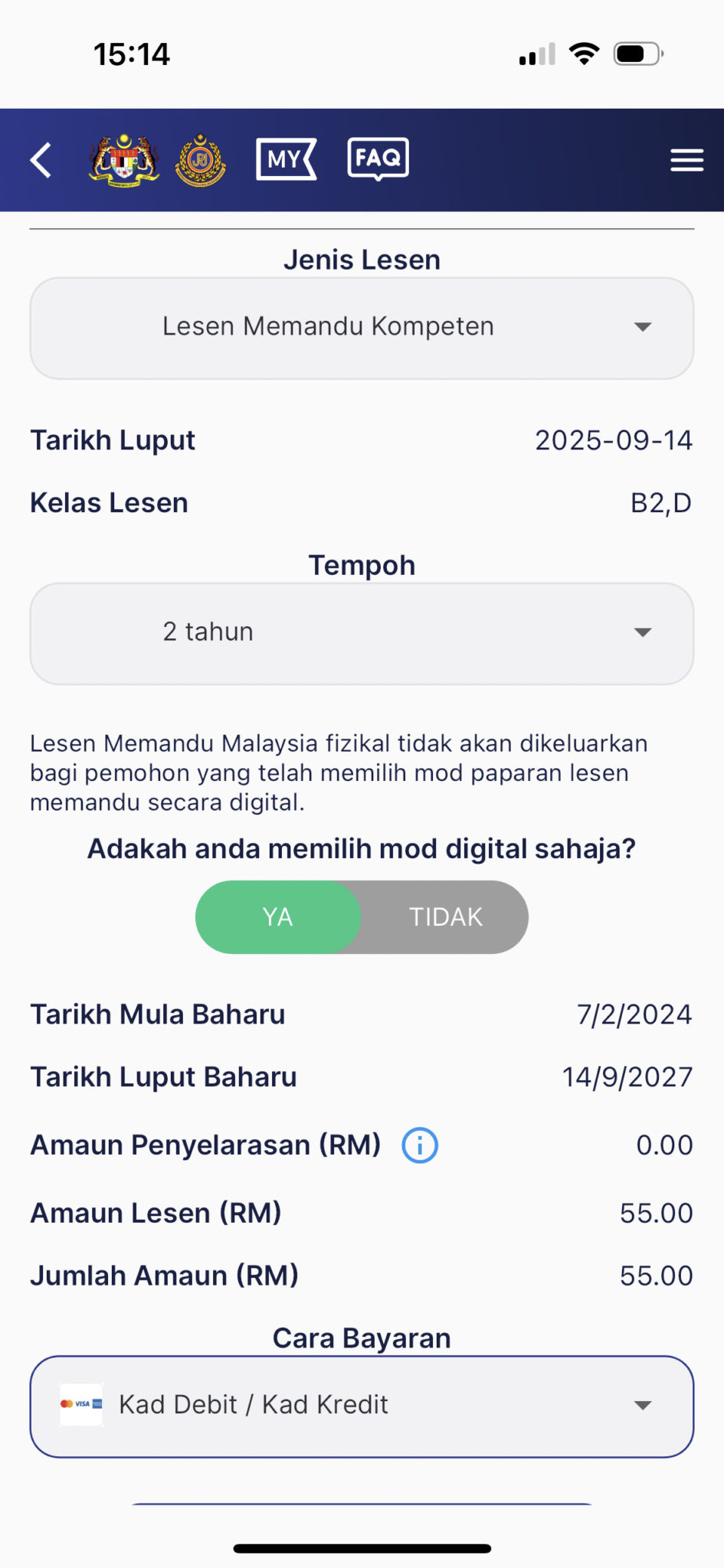Tap Kad Debit / Kad Kredit option
Viewport: 724px width, 1568px height.
(x=253, y=1404)
